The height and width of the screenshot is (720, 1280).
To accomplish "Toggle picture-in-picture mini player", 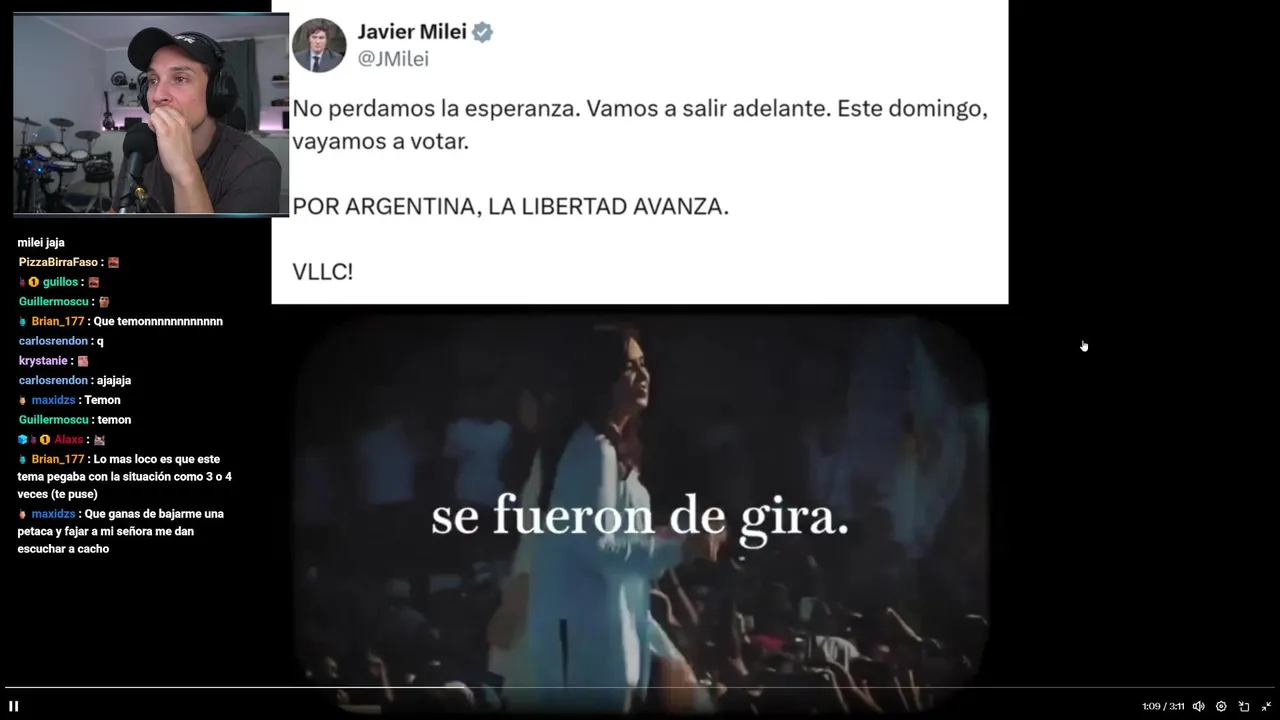I will (x=1244, y=706).
